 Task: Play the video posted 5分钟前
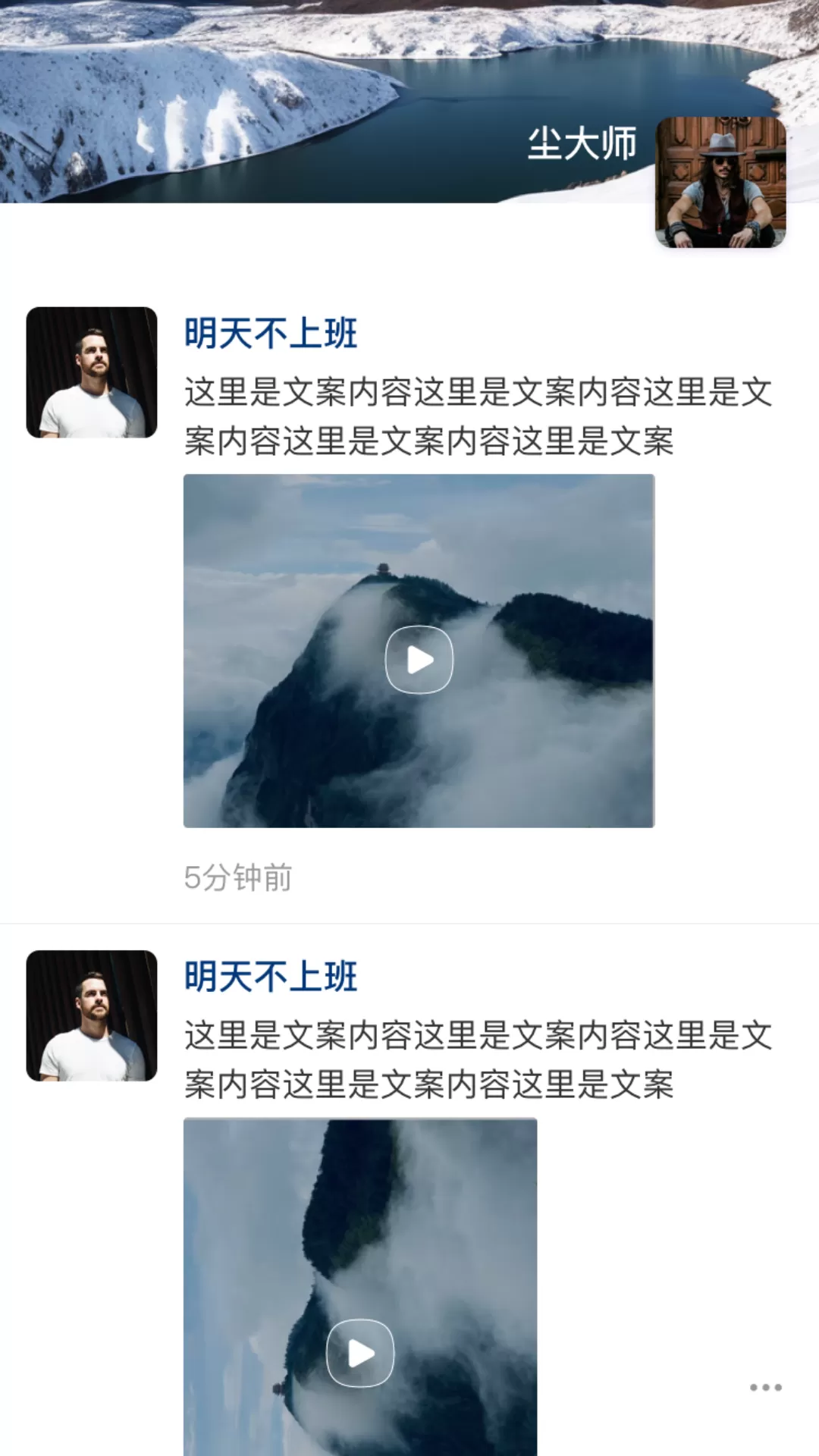(x=419, y=659)
